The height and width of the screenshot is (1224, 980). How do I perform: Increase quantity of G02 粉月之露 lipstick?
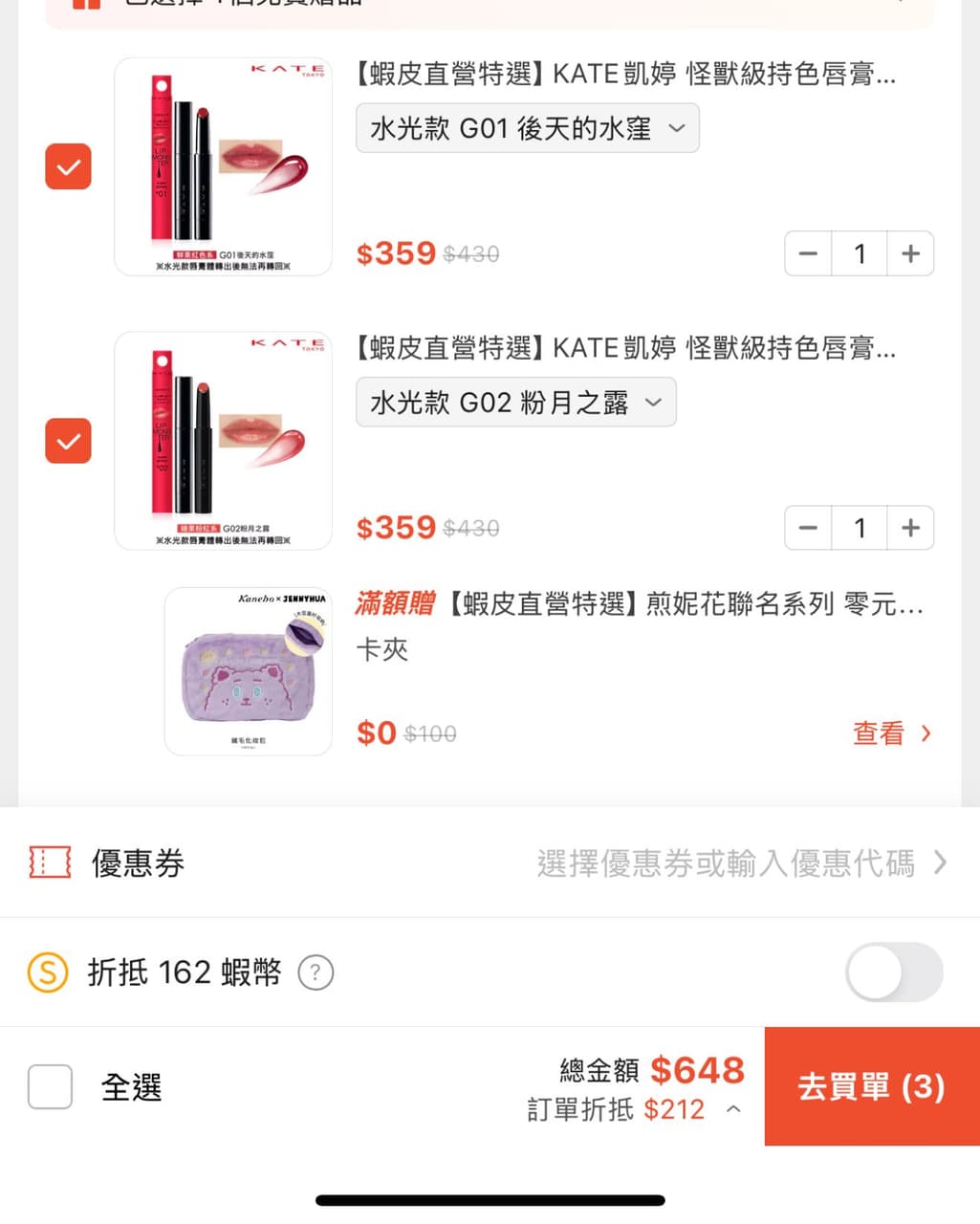(x=911, y=527)
